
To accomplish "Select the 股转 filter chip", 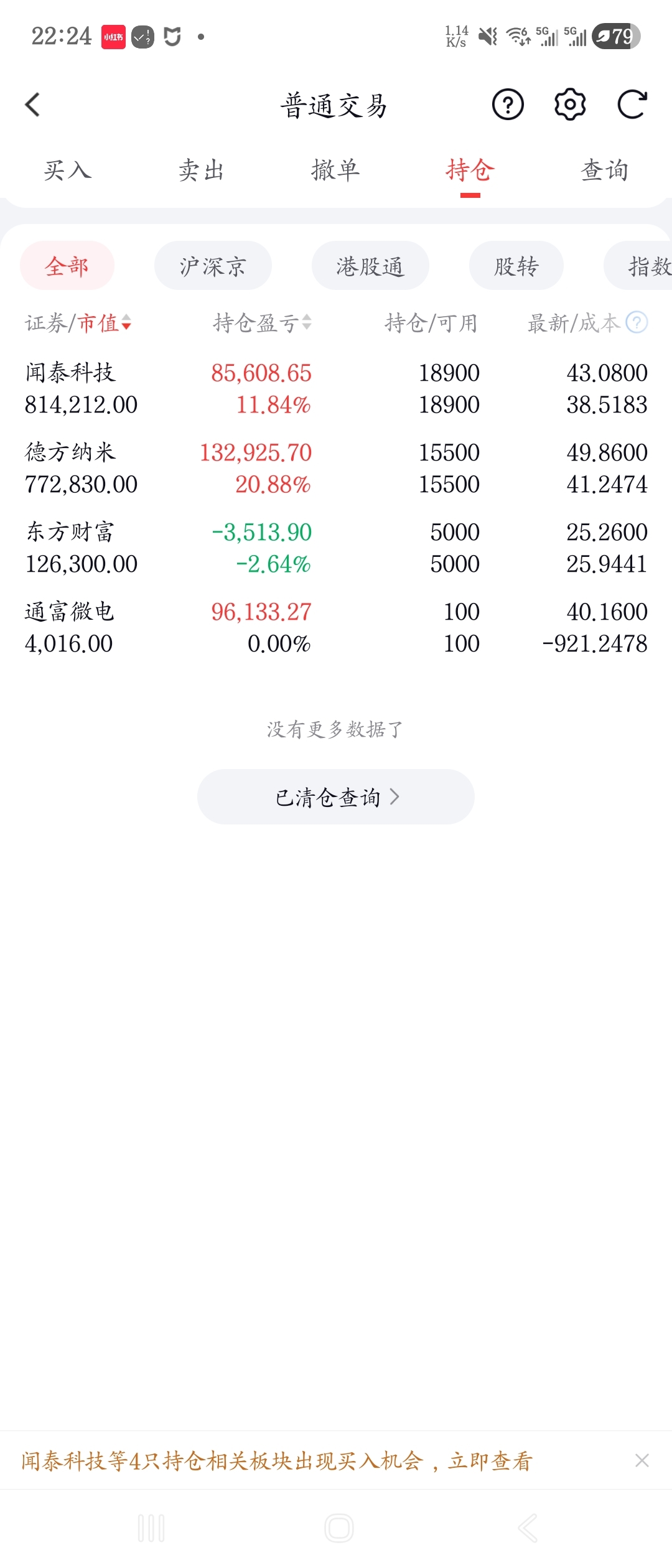I will (516, 266).
